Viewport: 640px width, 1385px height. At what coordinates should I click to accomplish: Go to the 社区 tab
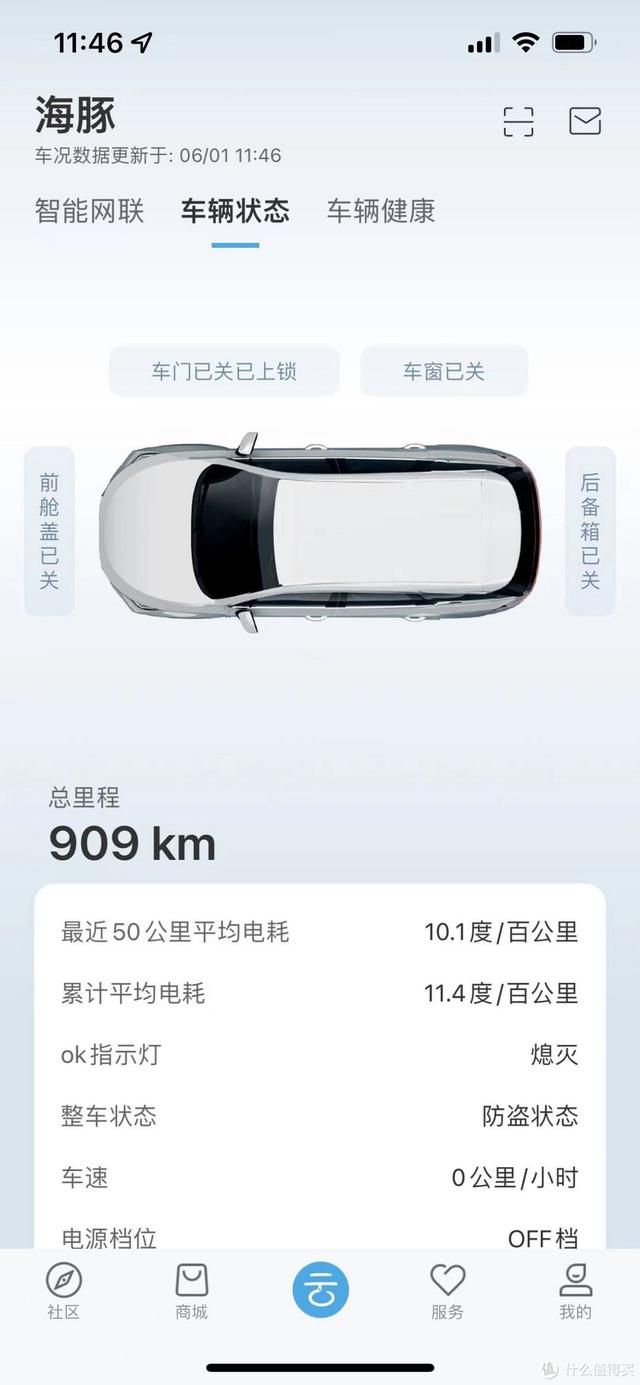(64, 1291)
